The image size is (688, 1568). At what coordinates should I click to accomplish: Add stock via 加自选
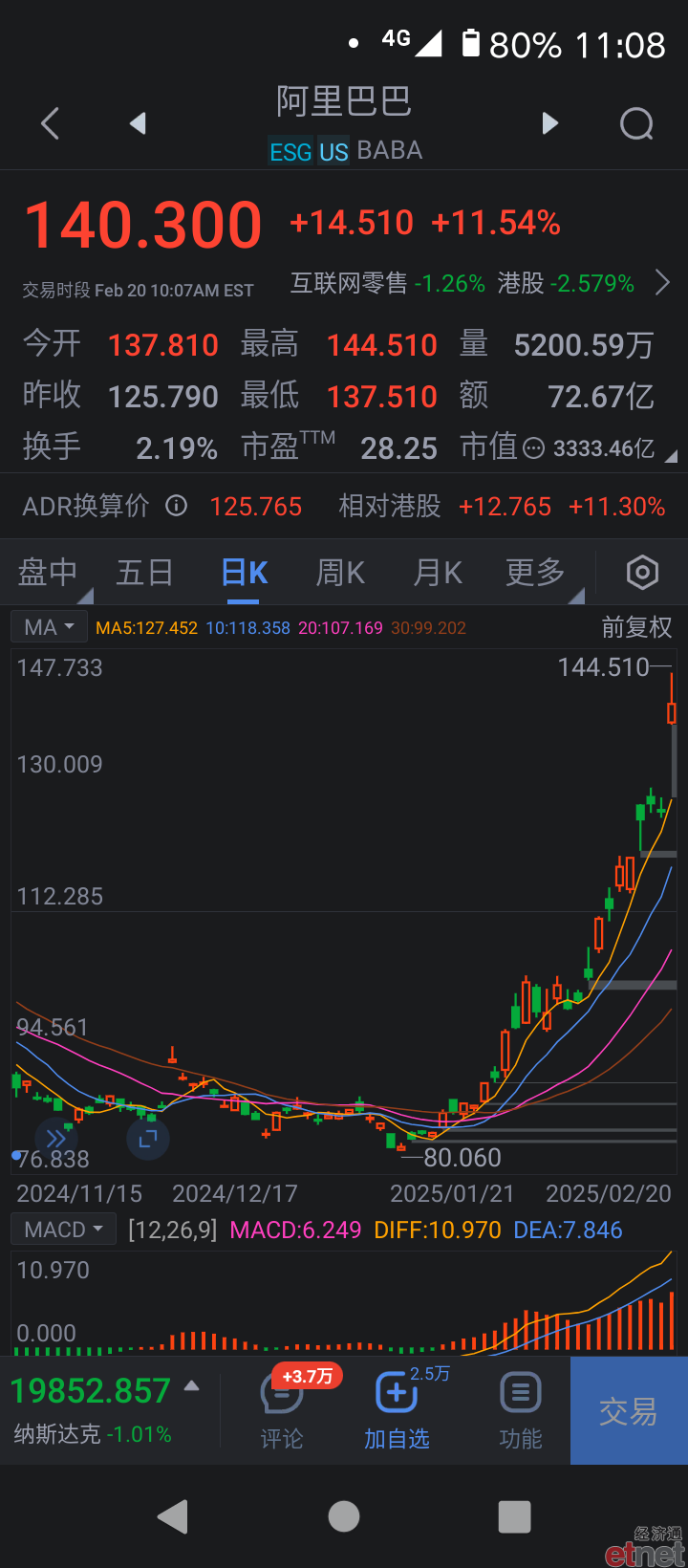click(x=397, y=1411)
